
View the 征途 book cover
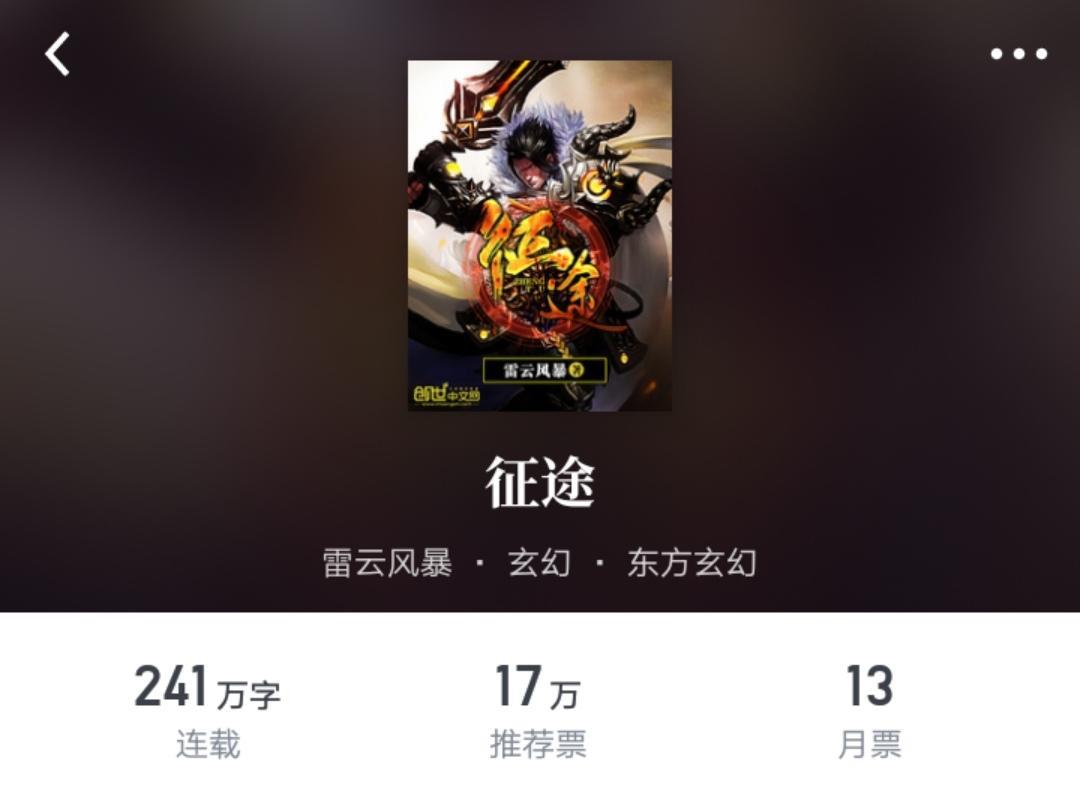[x=540, y=235]
